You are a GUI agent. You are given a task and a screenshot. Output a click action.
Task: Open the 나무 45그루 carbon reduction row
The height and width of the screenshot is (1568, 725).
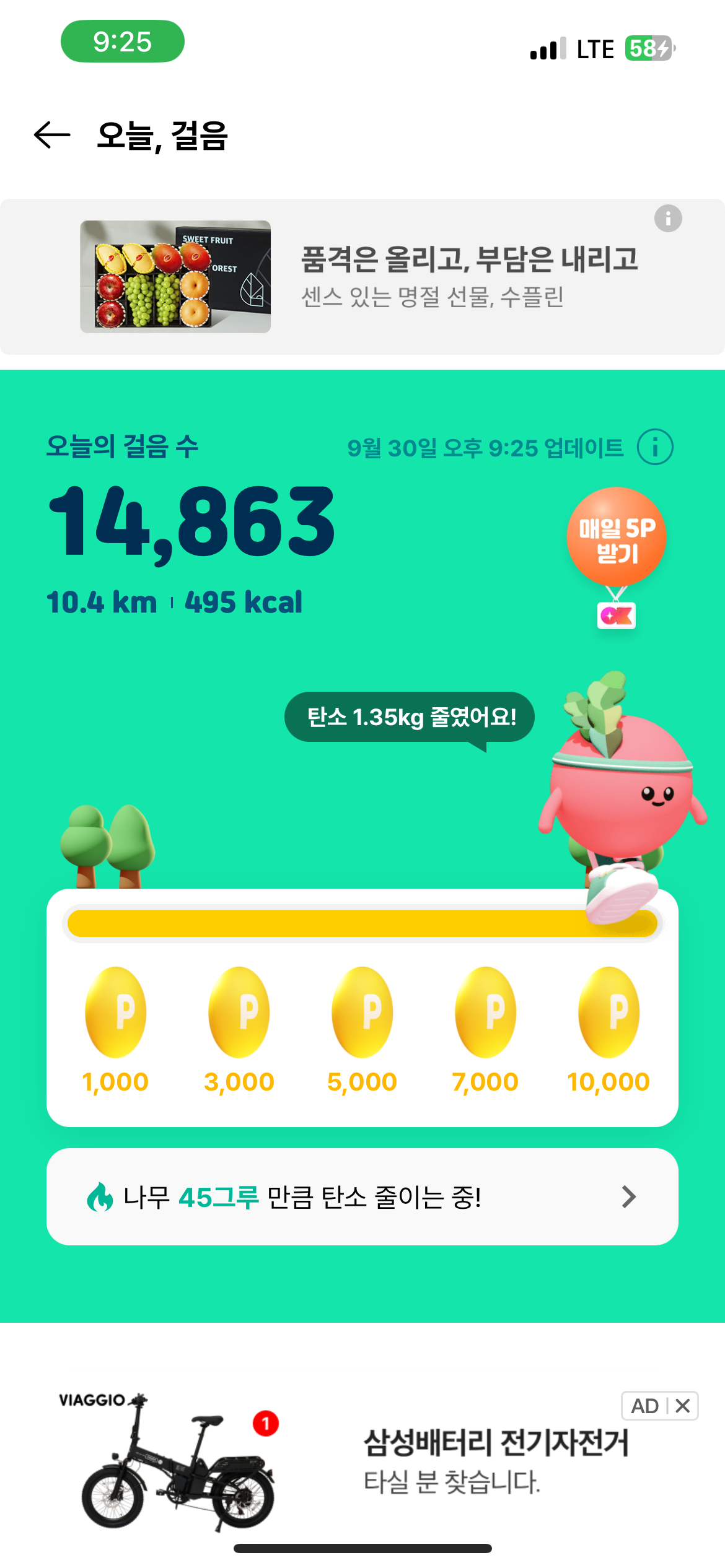pyautogui.click(x=362, y=1196)
